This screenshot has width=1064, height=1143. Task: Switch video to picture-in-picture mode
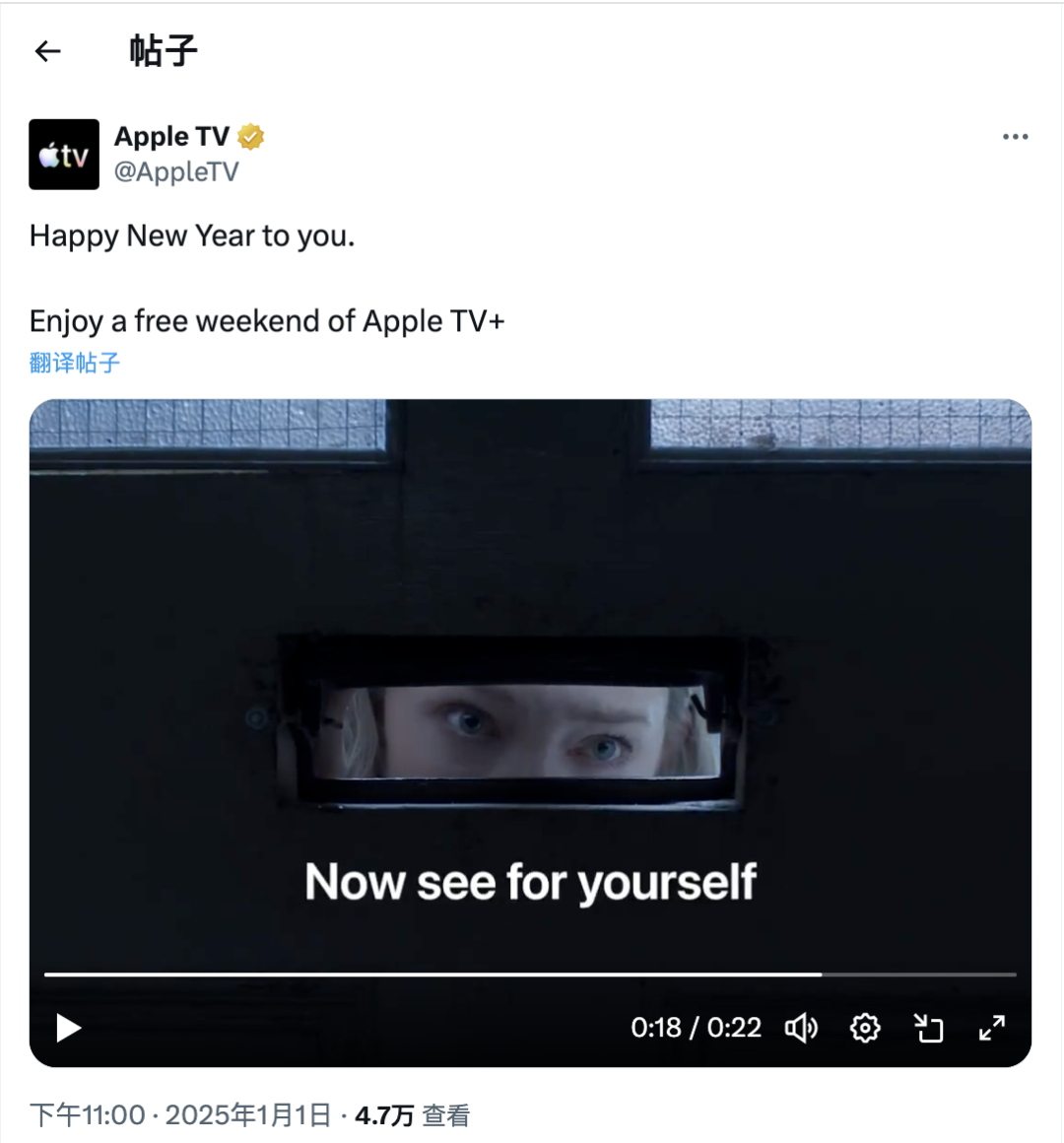(x=928, y=1028)
